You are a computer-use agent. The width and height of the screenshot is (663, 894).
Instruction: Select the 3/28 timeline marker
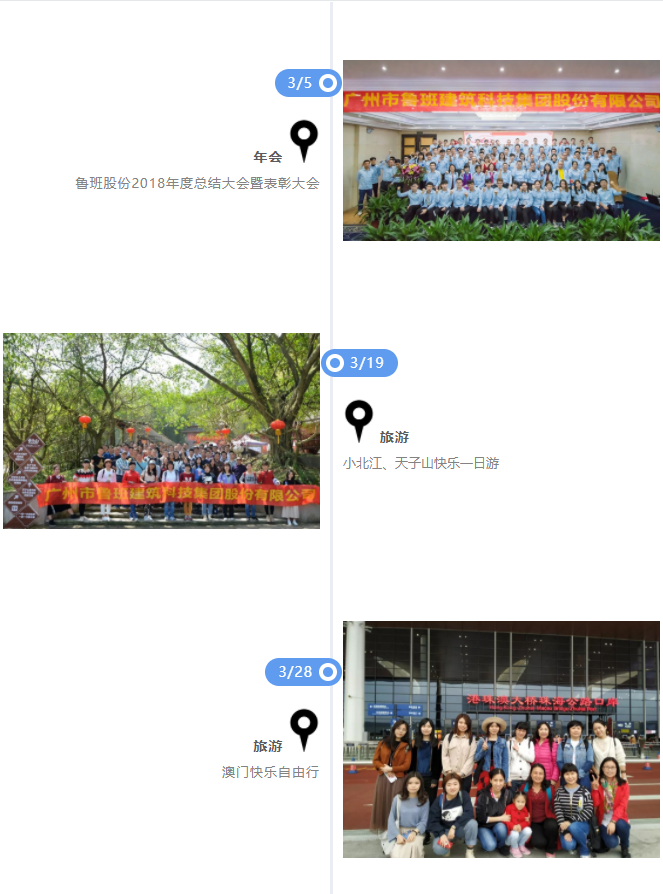click(303, 672)
